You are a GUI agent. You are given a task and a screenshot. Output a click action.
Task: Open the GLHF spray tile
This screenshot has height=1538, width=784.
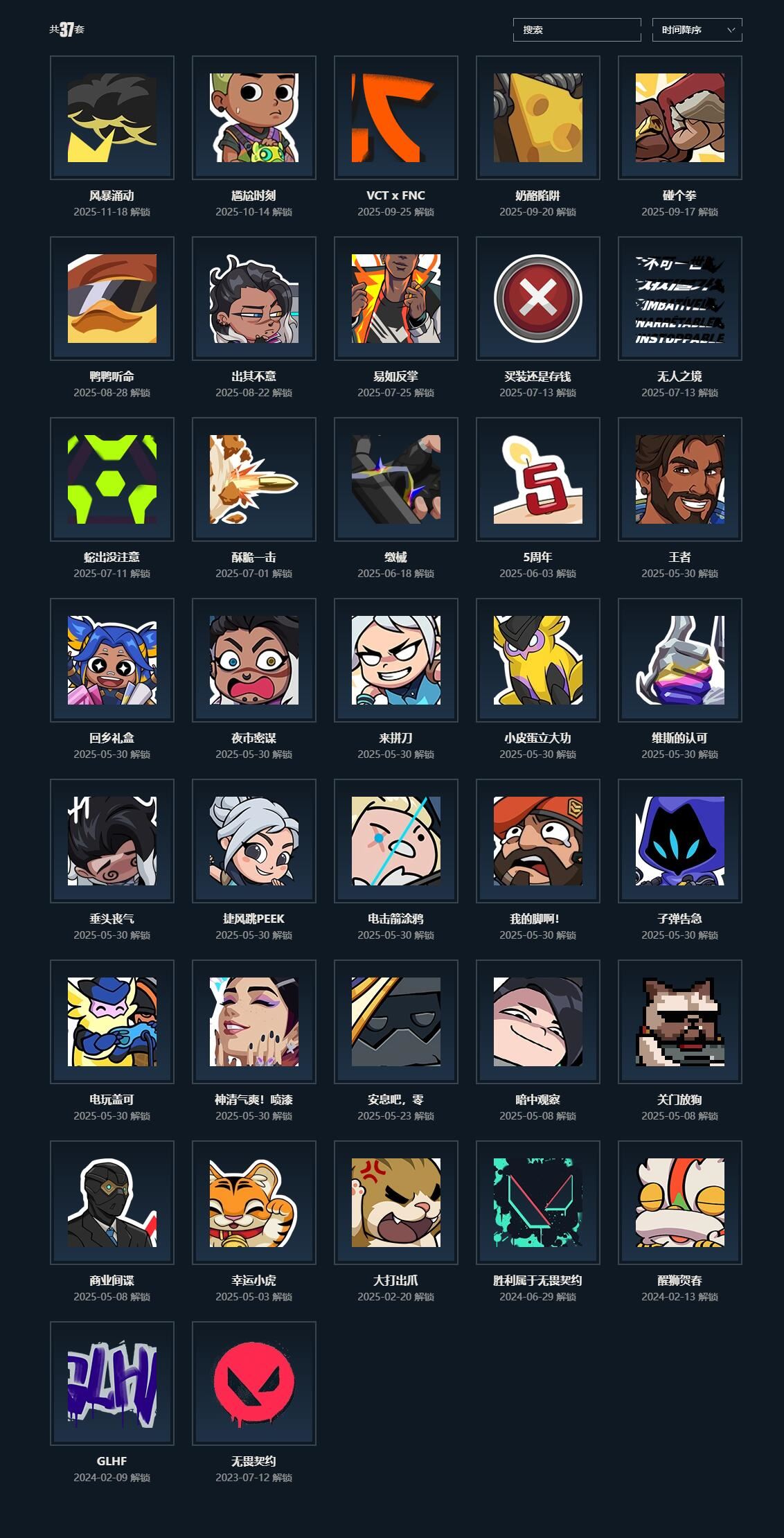[112, 1384]
